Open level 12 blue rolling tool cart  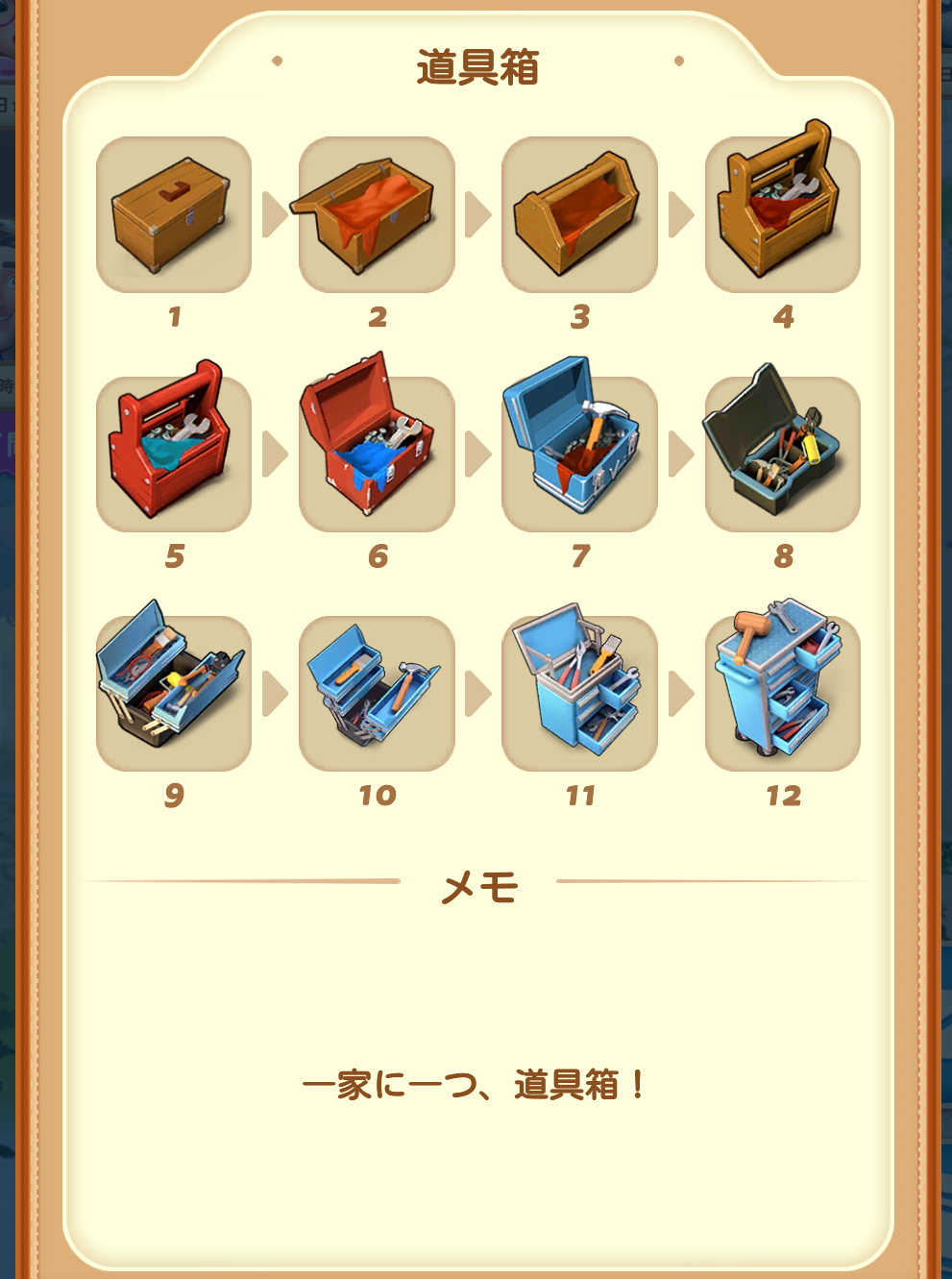(782, 693)
